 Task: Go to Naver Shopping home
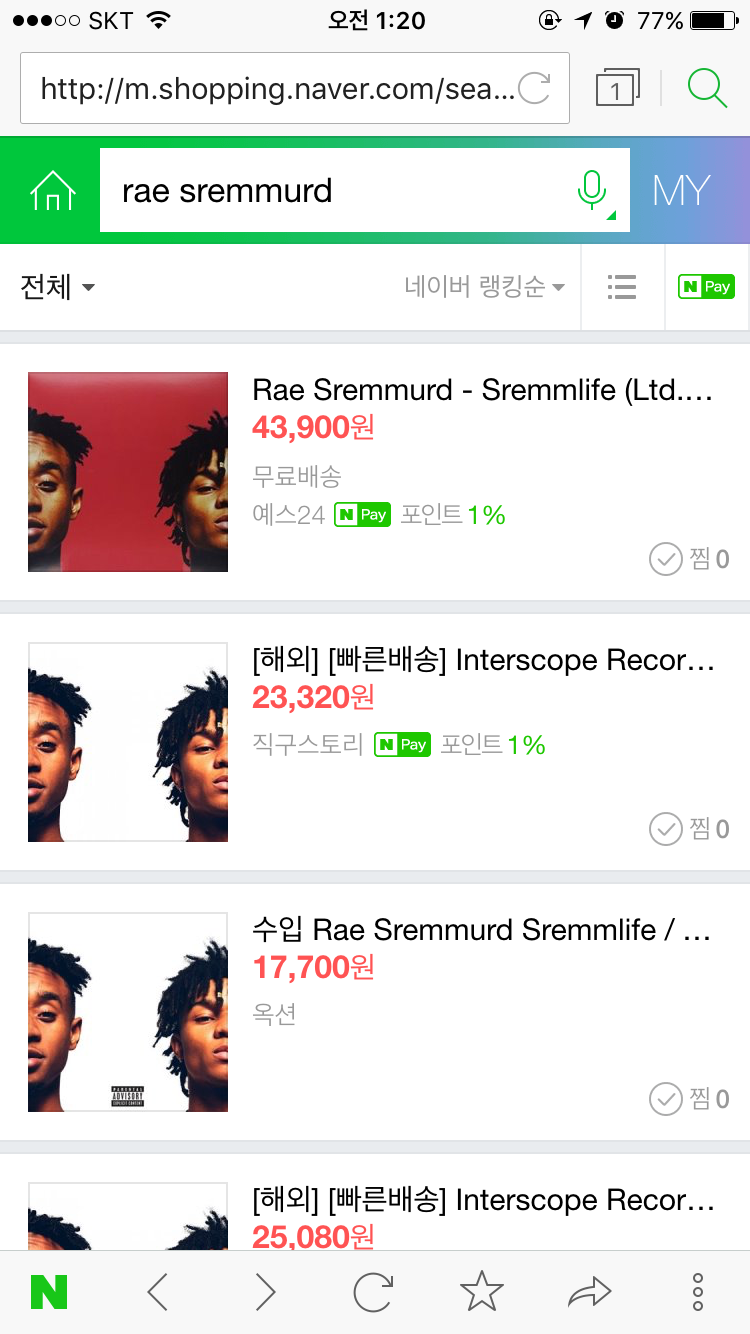coord(52,190)
